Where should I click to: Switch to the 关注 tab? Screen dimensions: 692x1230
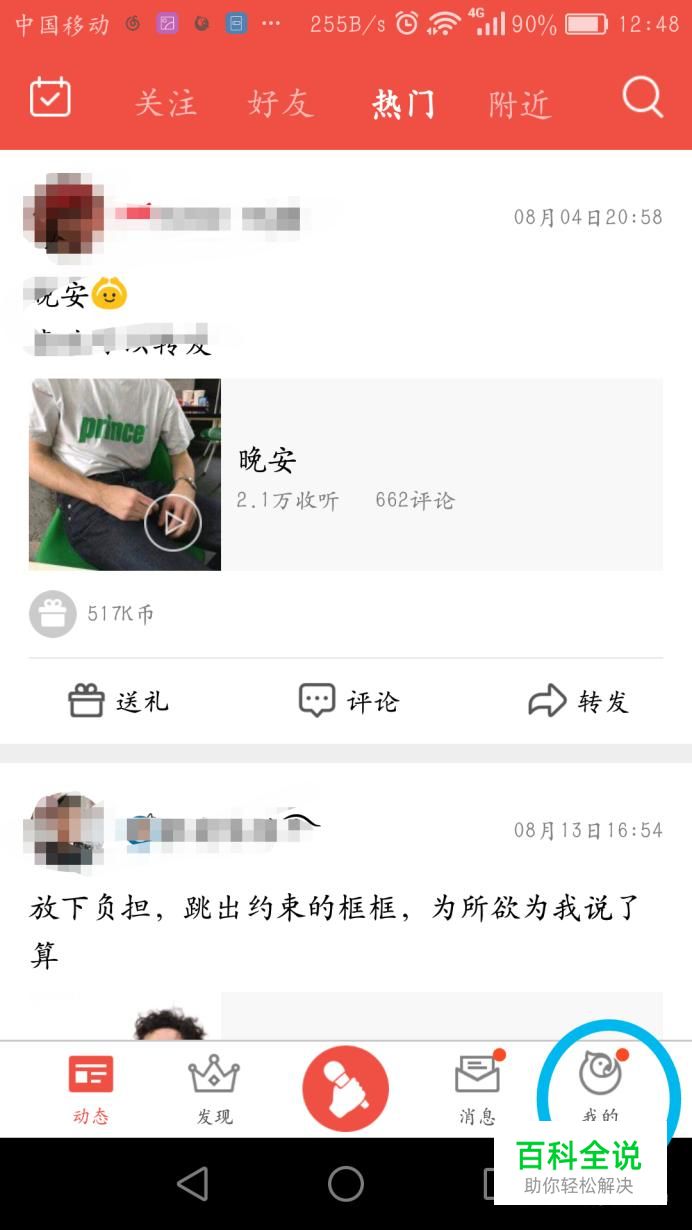(165, 103)
